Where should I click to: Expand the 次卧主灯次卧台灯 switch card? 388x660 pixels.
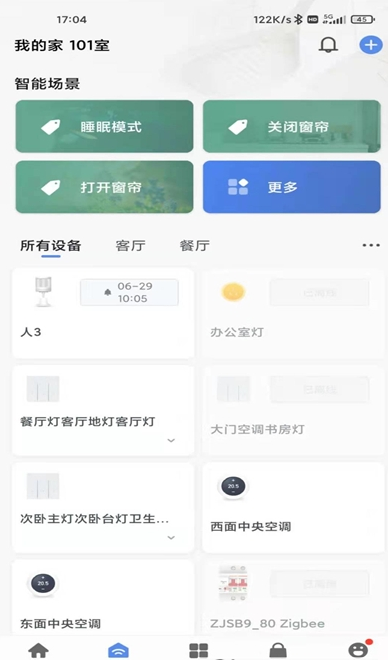coord(171,538)
